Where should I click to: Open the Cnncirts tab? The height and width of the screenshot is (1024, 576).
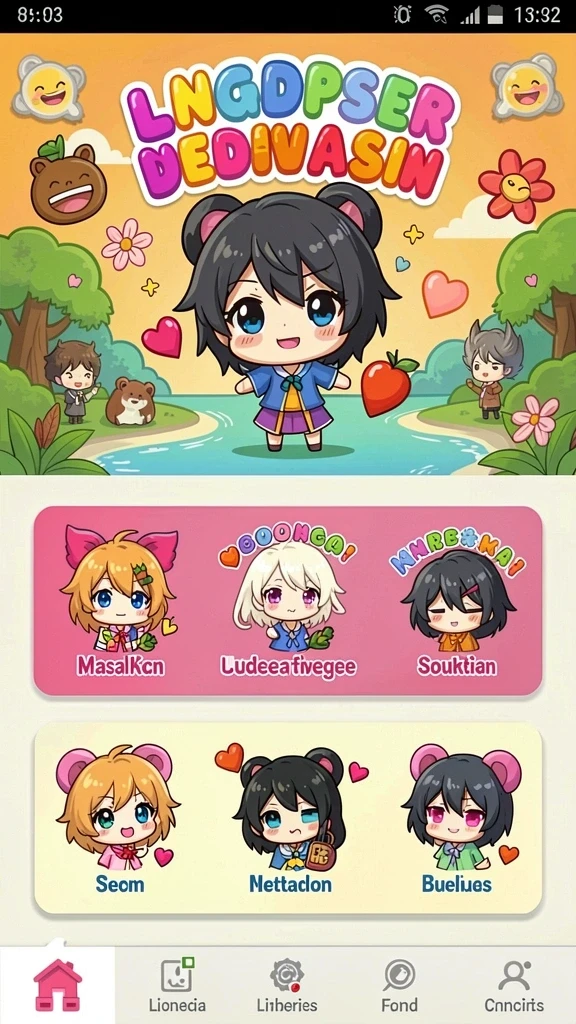[514, 985]
